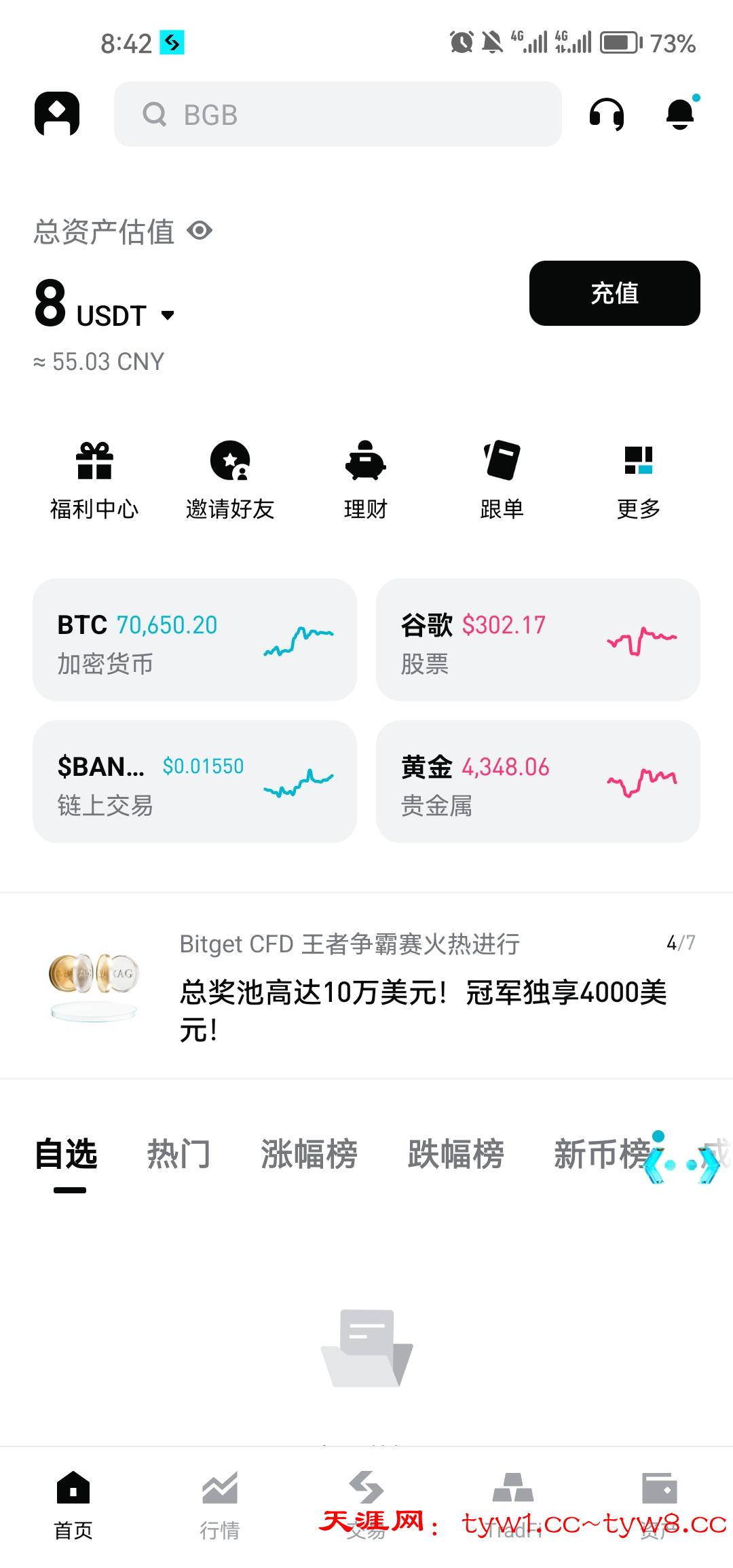The image size is (733, 1568).
Task: Expand the USDT currency dropdown
Action: tap(168, 315)
